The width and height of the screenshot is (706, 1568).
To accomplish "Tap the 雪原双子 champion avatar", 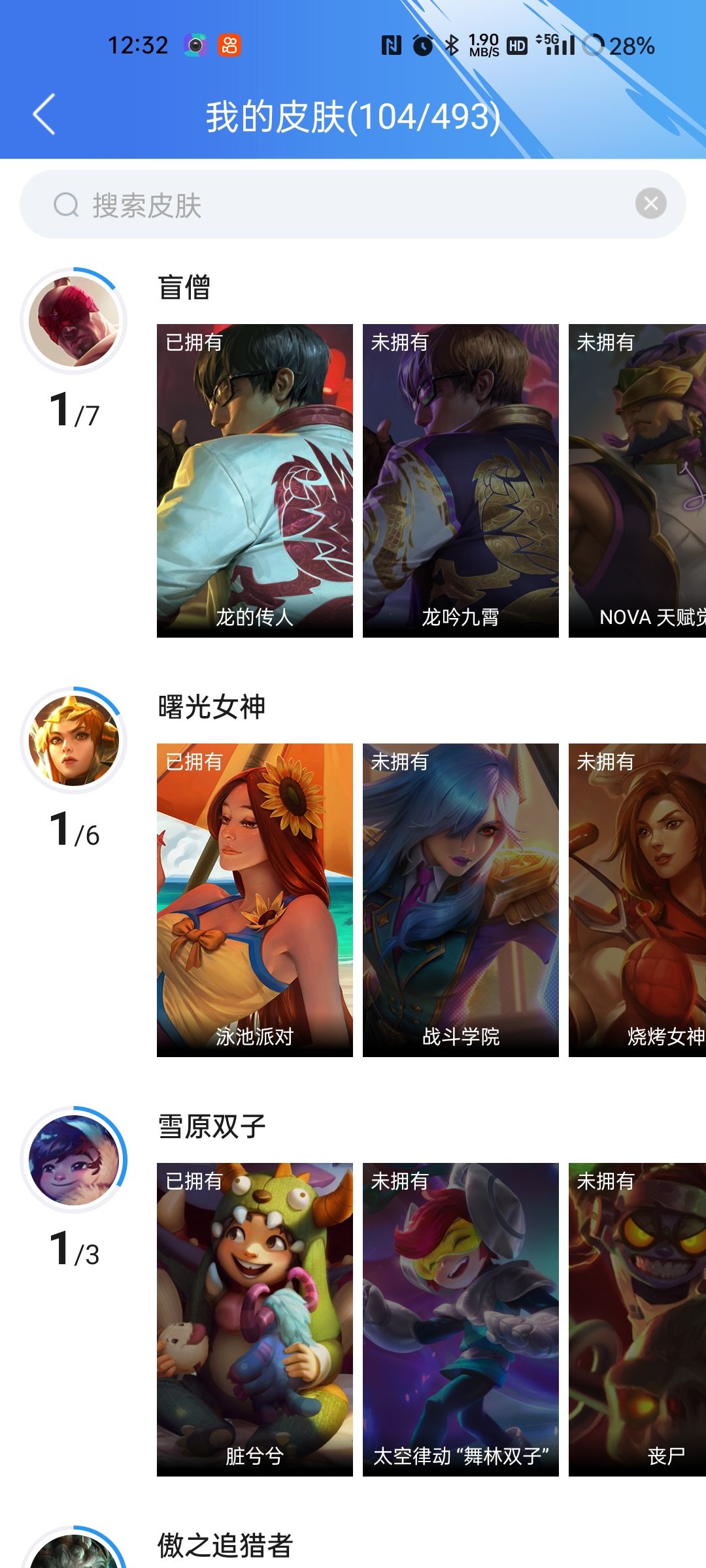I will click(x=74, y=1160).
